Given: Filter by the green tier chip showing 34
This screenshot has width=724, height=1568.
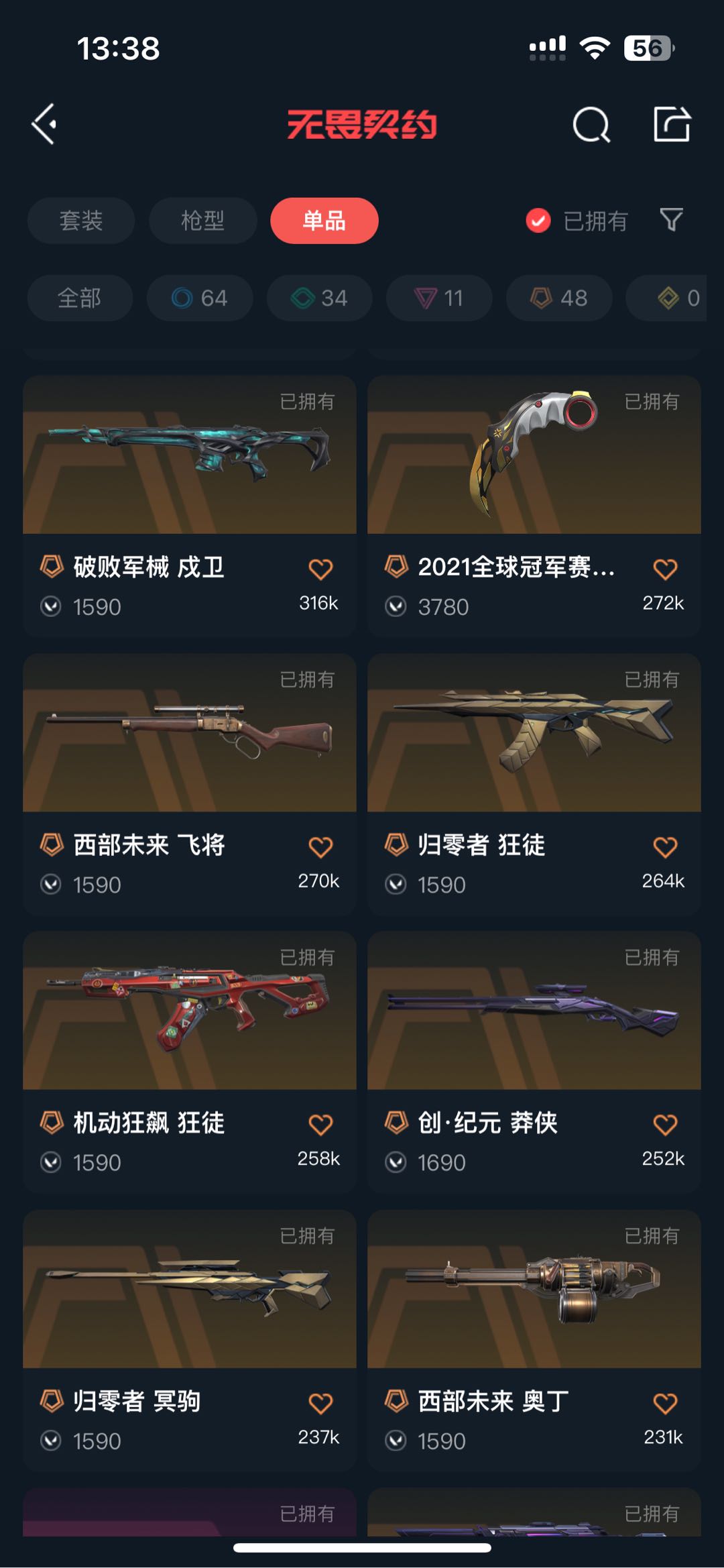Looking at the screenshot, I should pyautogui.click(x=320, y=298).
